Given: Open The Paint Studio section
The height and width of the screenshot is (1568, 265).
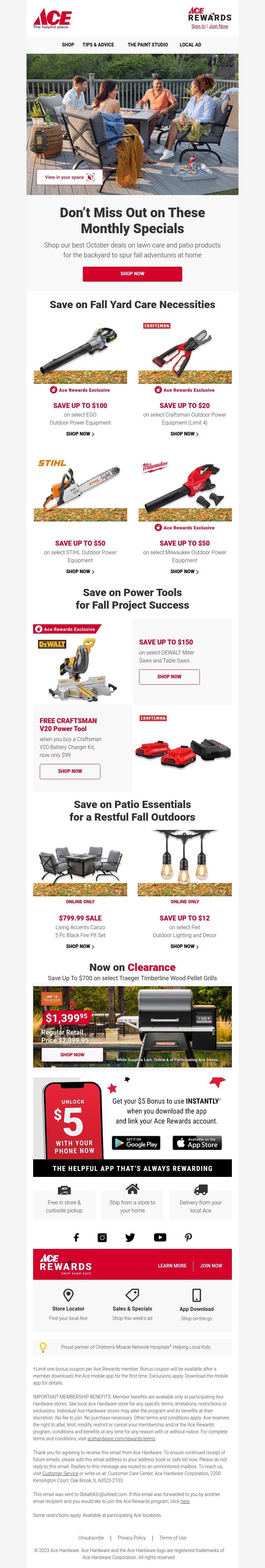Looking at the screenshot, I should (148, 44).
